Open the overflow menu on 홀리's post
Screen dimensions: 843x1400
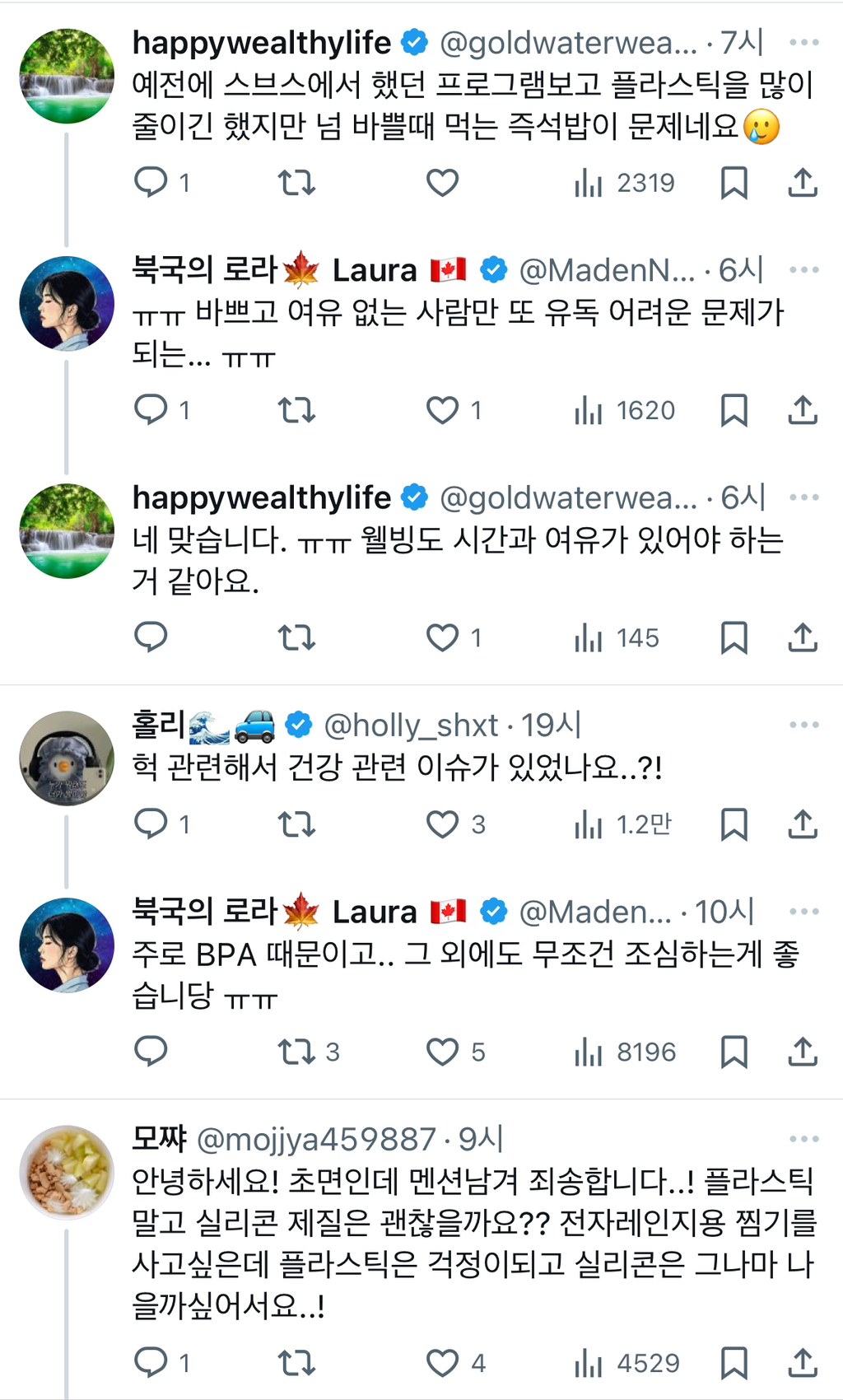[x=803, y=725]
